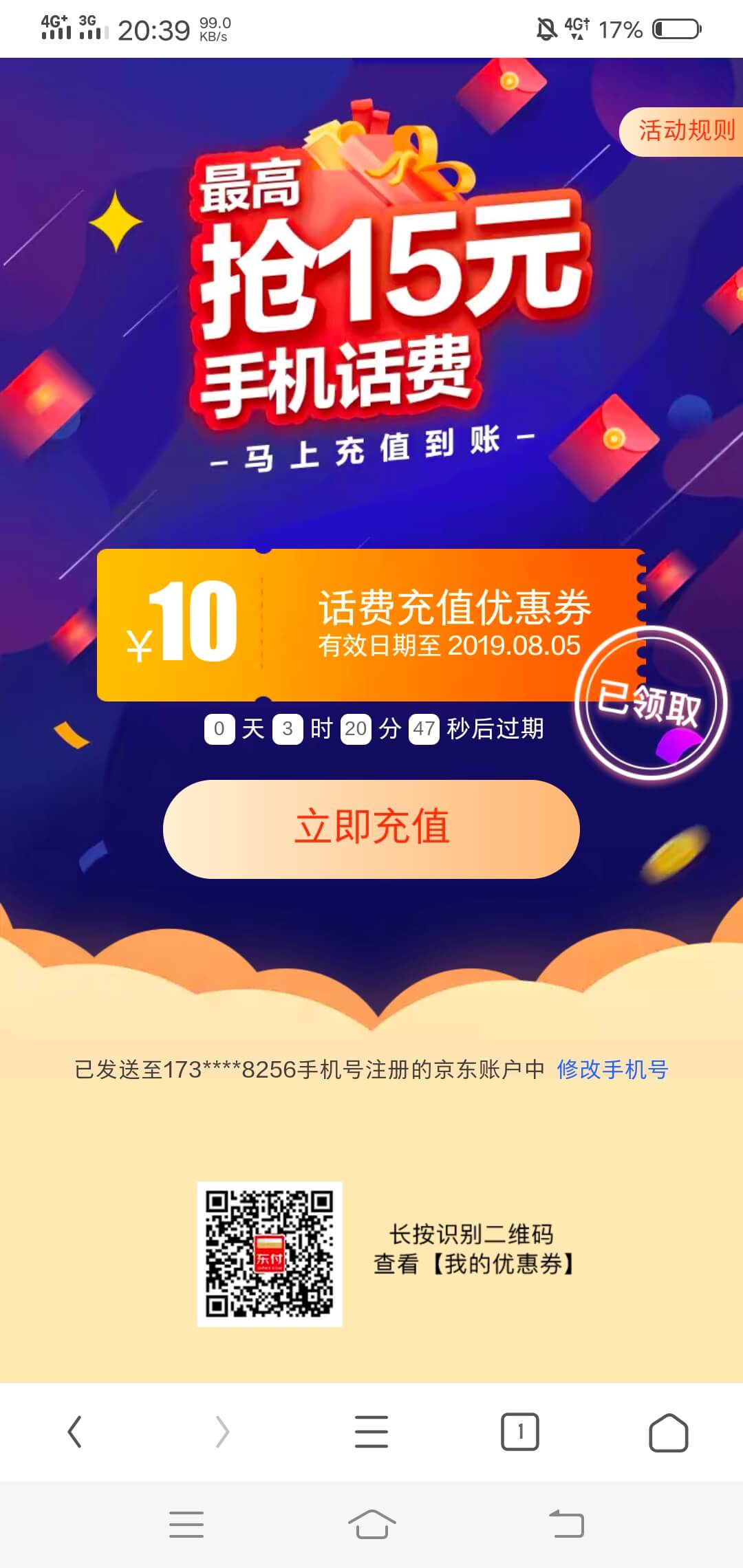Open the browser tabs switcher

[520, 1432]
